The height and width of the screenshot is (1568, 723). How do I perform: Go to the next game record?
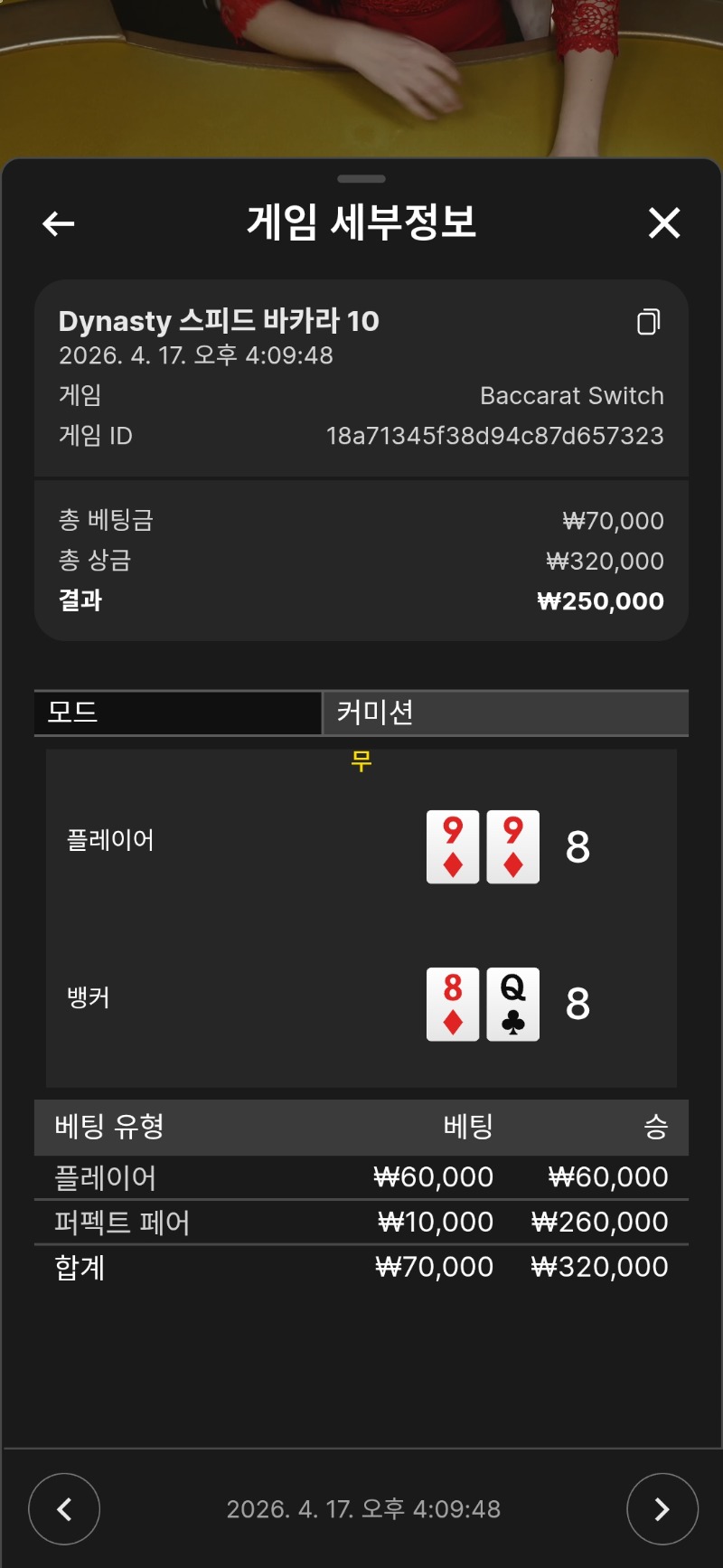tap(662, 1508)
